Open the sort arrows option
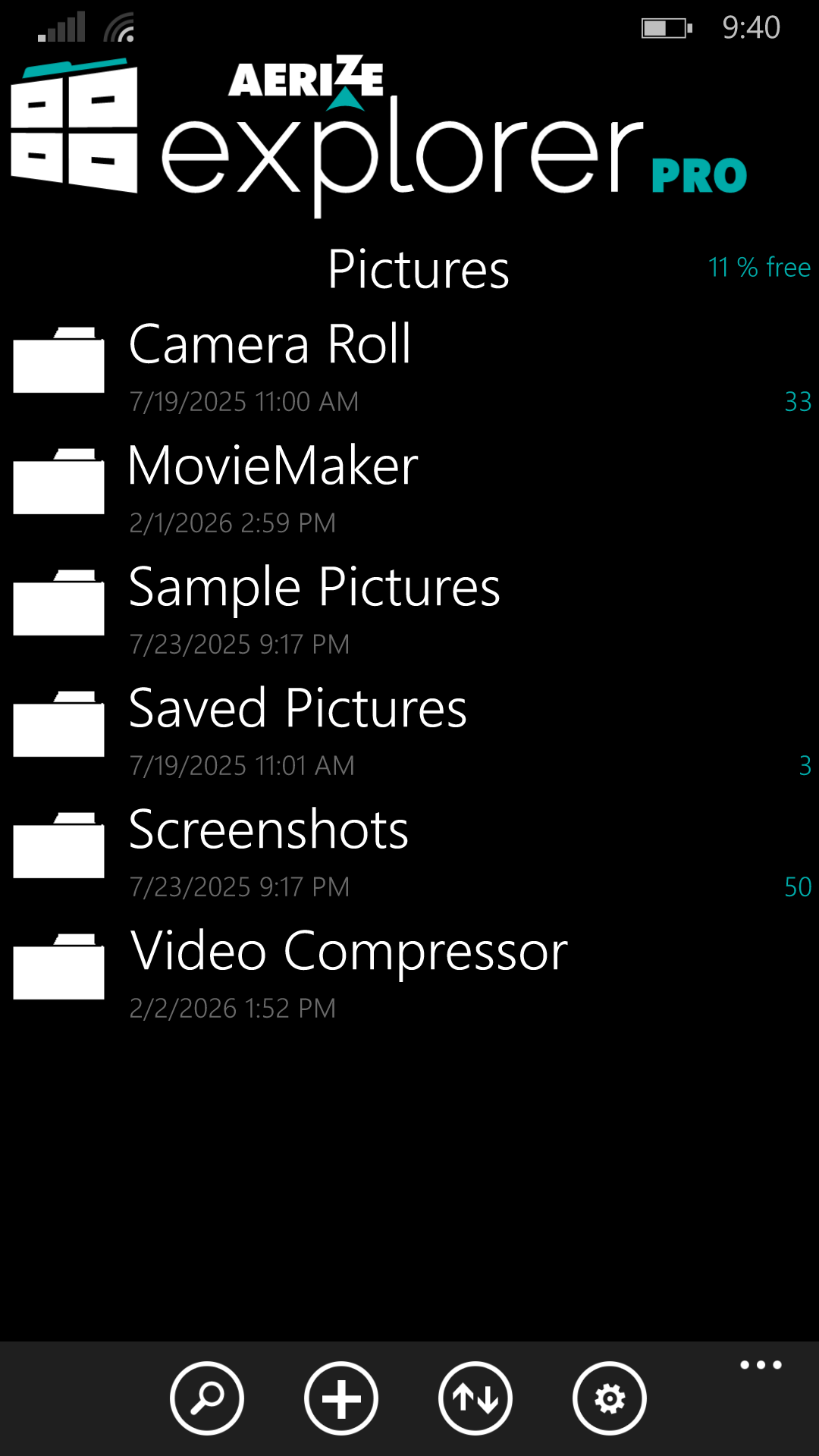 pos(475,1398)
